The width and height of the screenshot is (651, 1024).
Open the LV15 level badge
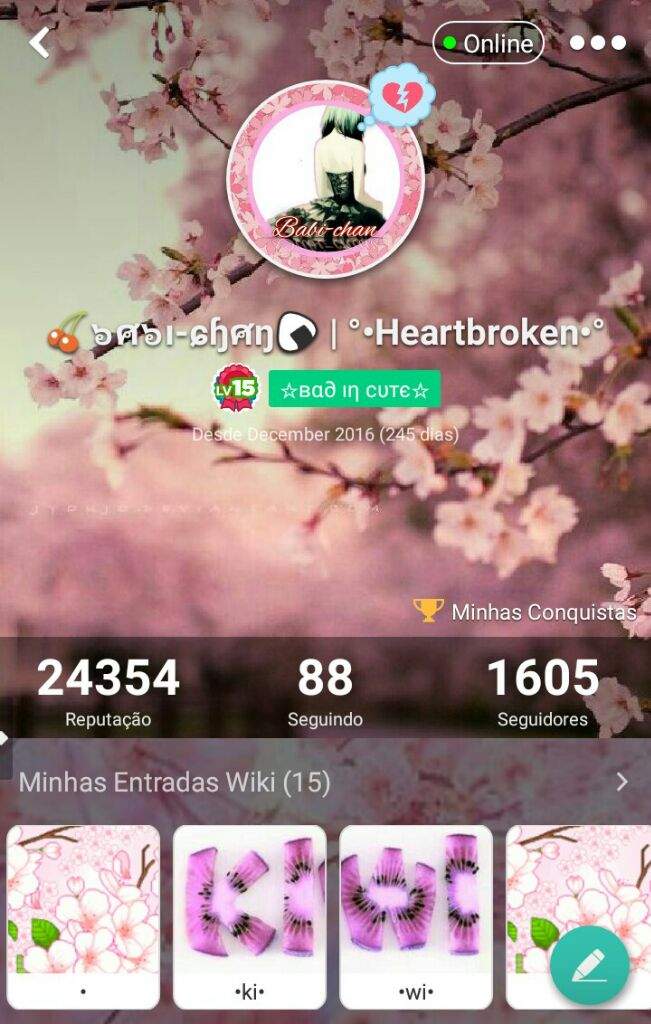(236, 389)
